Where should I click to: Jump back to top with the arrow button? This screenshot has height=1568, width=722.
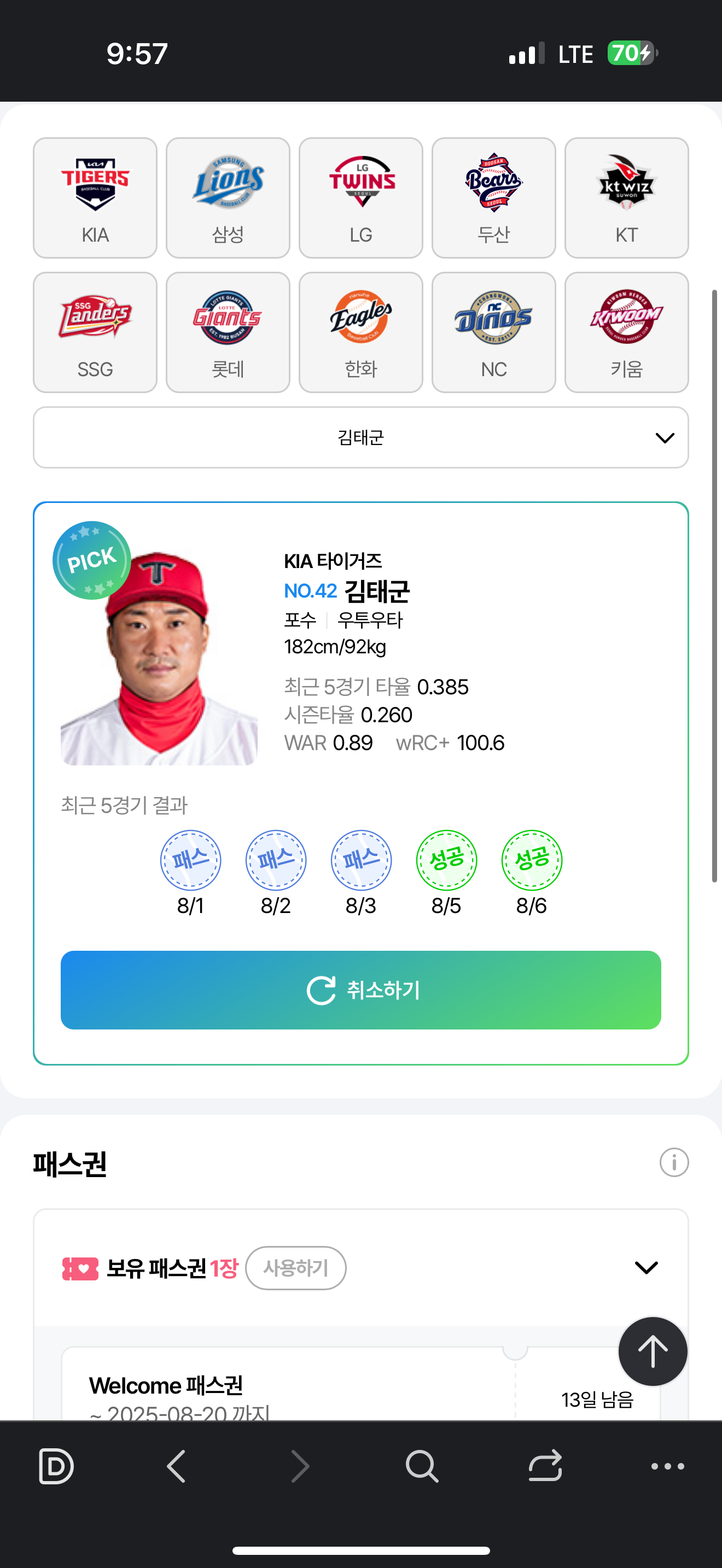pyautogui.click(x=653, y=1351)
